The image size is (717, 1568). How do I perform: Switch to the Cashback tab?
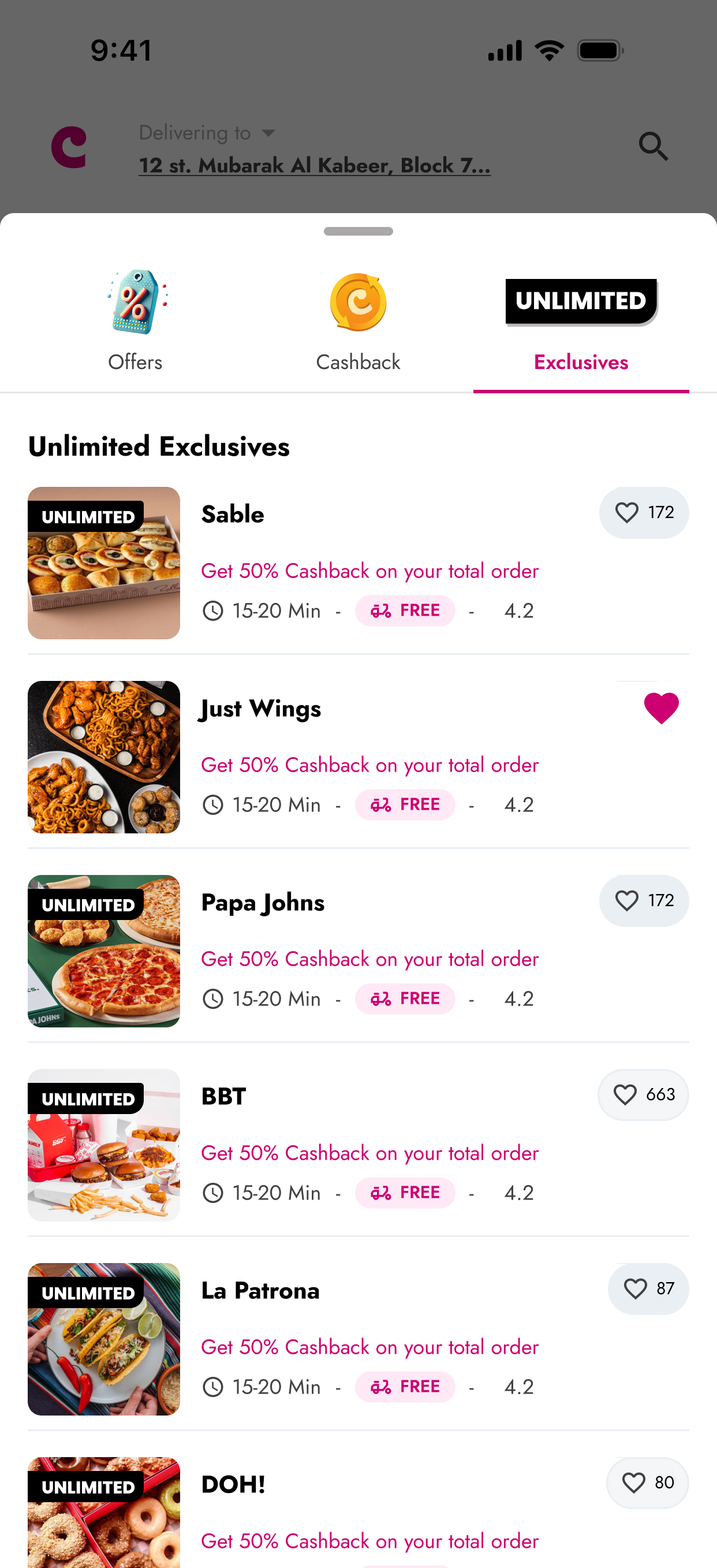358,362
